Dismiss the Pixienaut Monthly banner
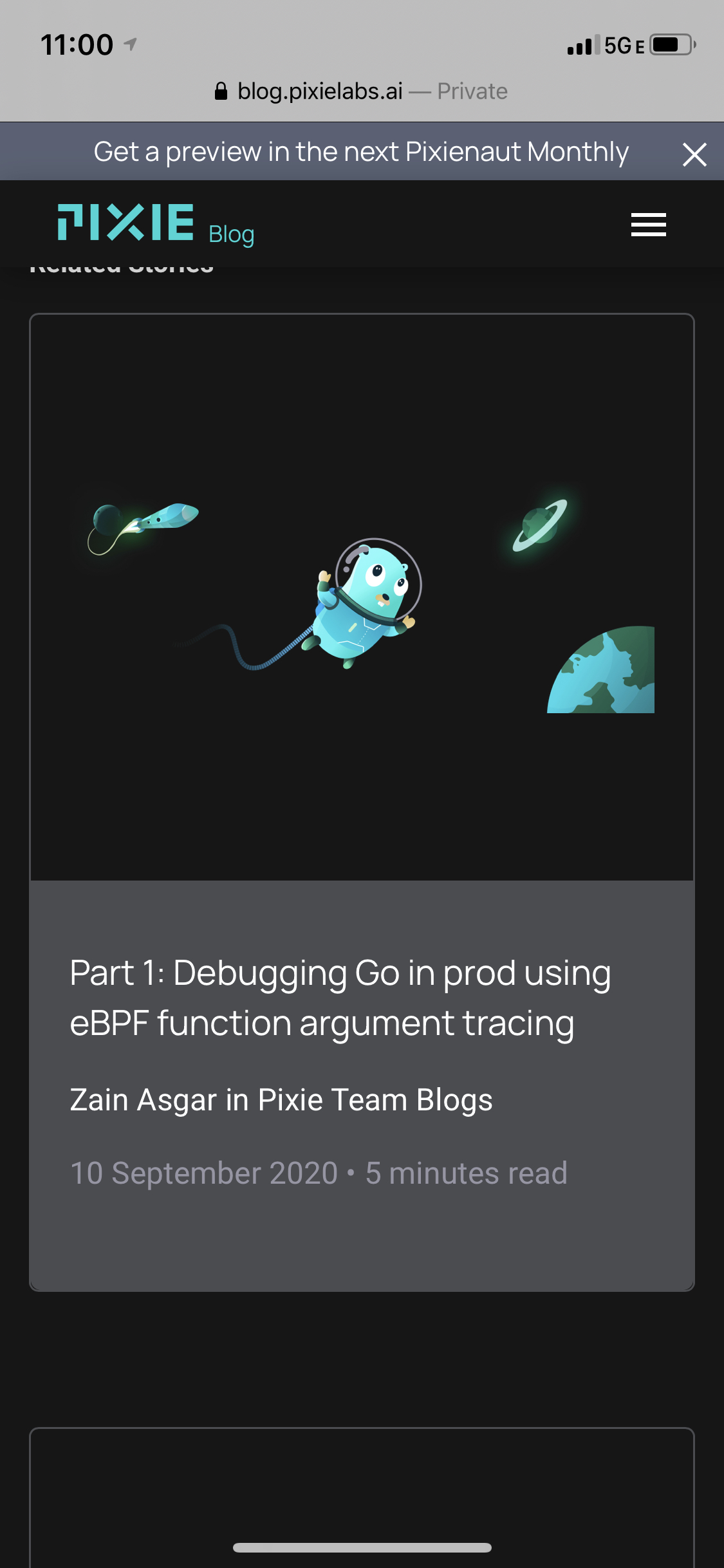Image resolution: width=724 pixels, height=1568 pixels. tap(694, 154)
